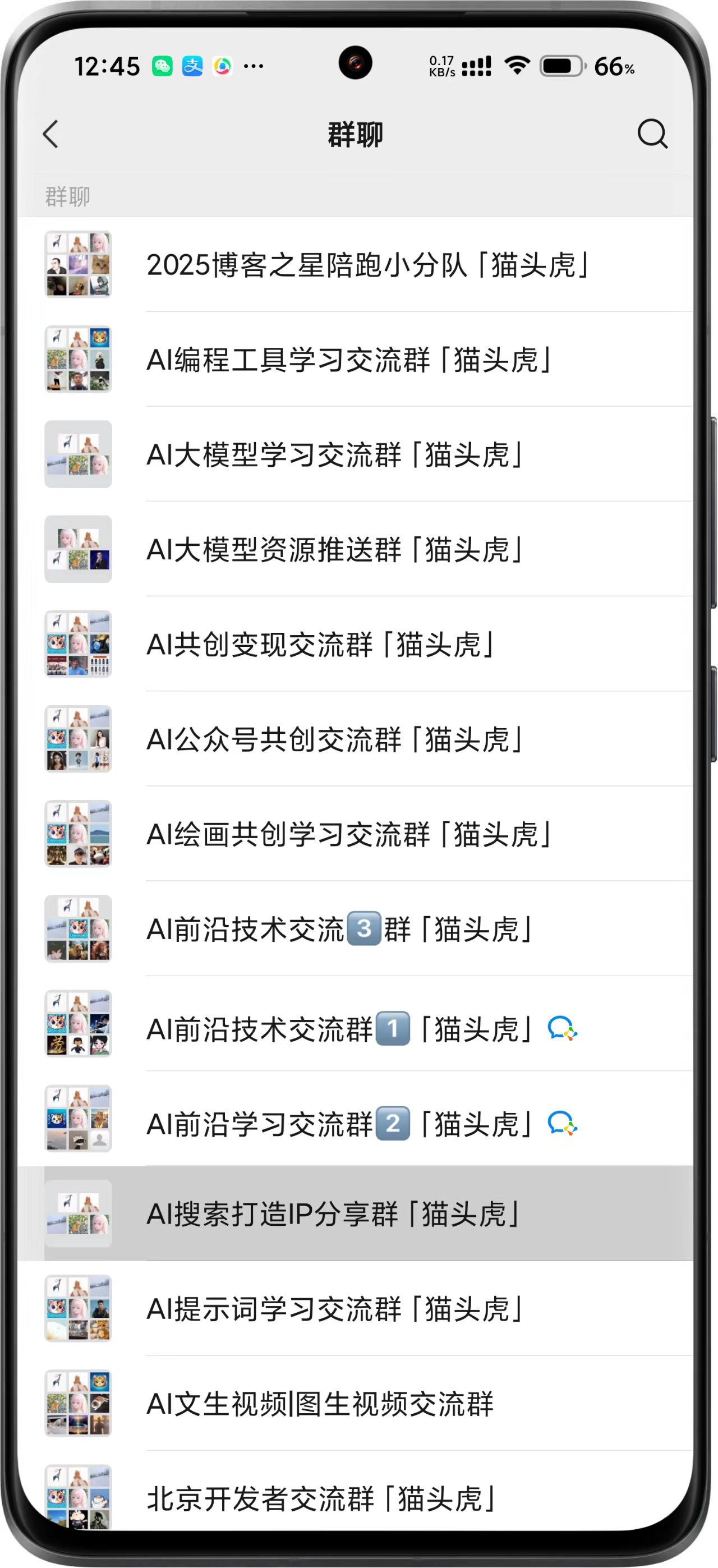
Task: Open AI搜索打造IP分享群 group chat
Action: (333, 1214)
